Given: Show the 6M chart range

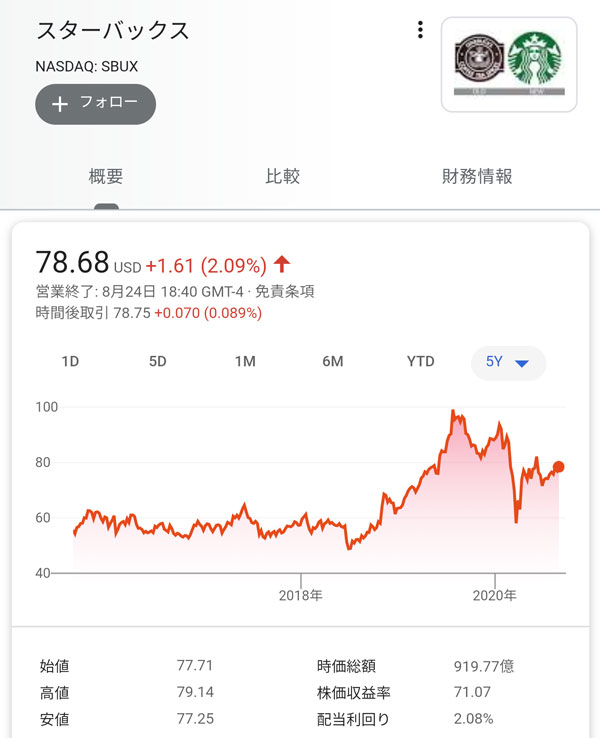Looking at the screenshot, I should pyautogui.click(x=333, y=362).
